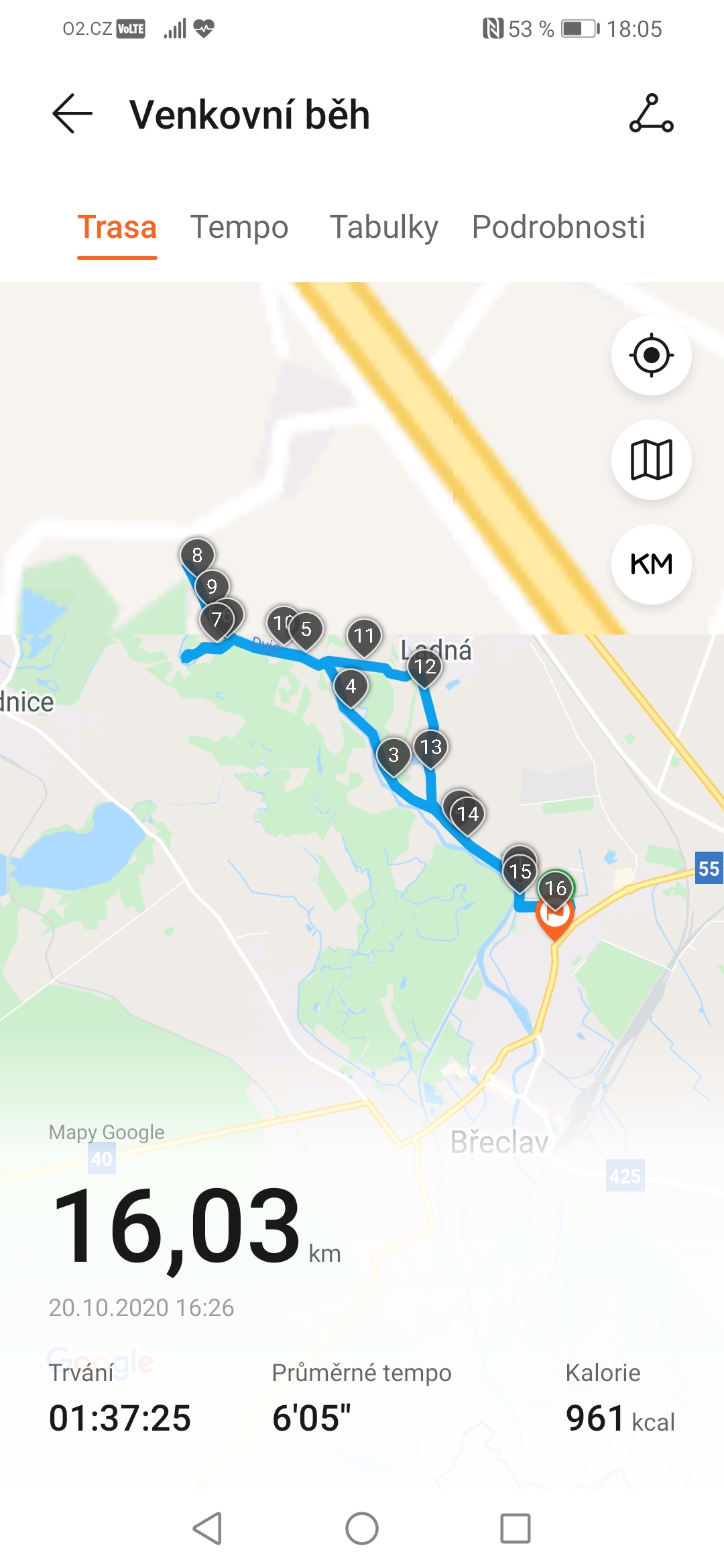724x1568 pixels.
Task: Tap the system home button
Action: 362,1528
